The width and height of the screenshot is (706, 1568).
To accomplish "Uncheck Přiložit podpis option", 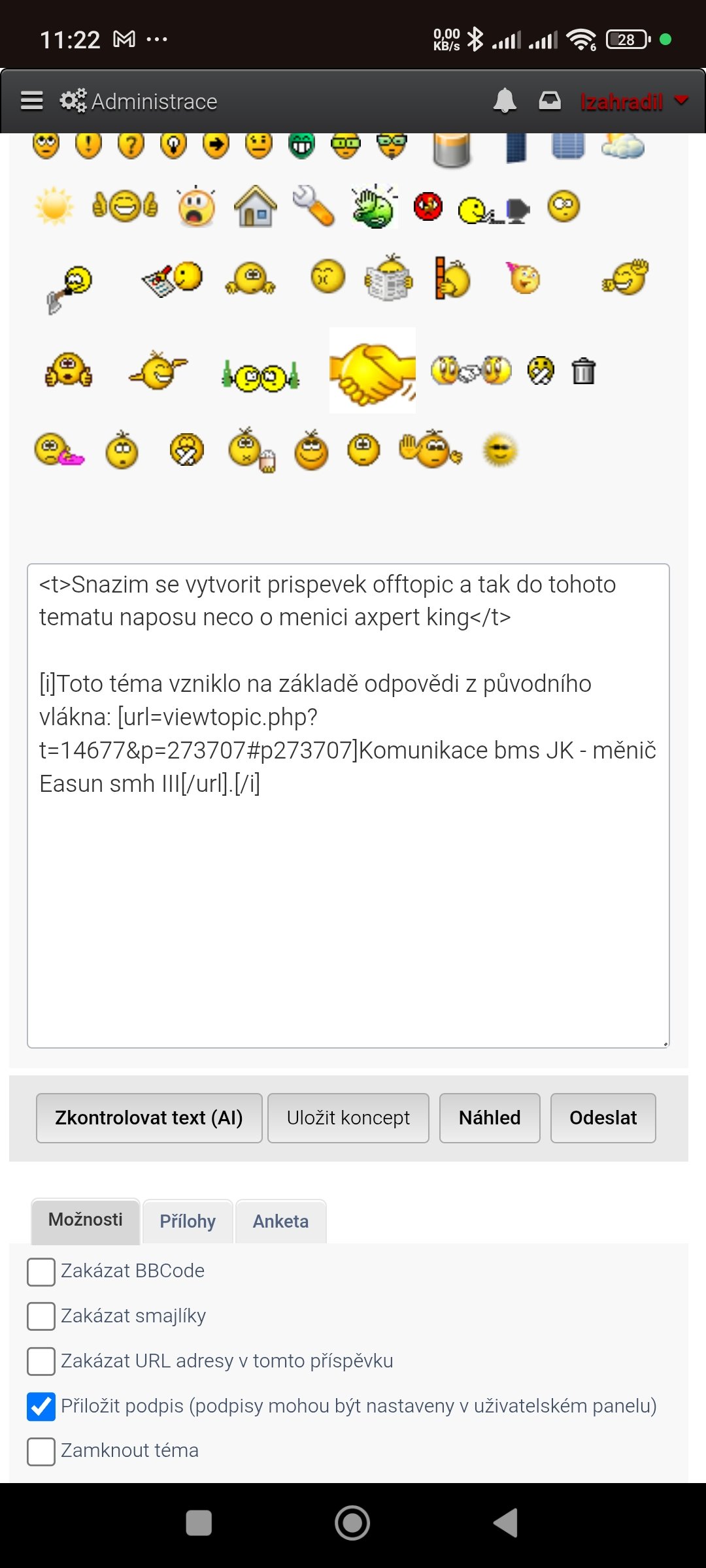I will (41, 1406).
